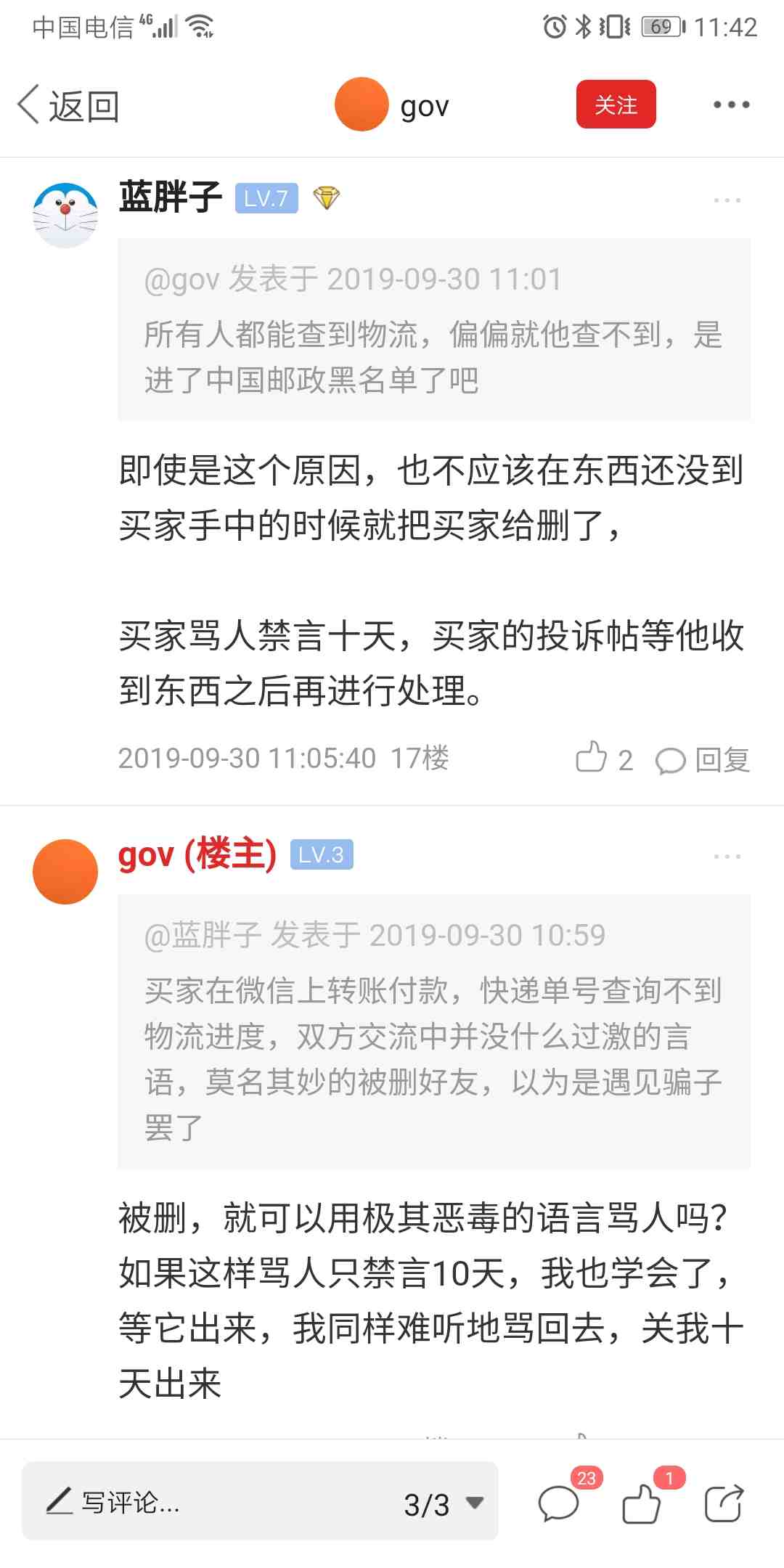Open the top-right overflow menu
Viewport: 784px width, 1568px height.
pos(731,105)
